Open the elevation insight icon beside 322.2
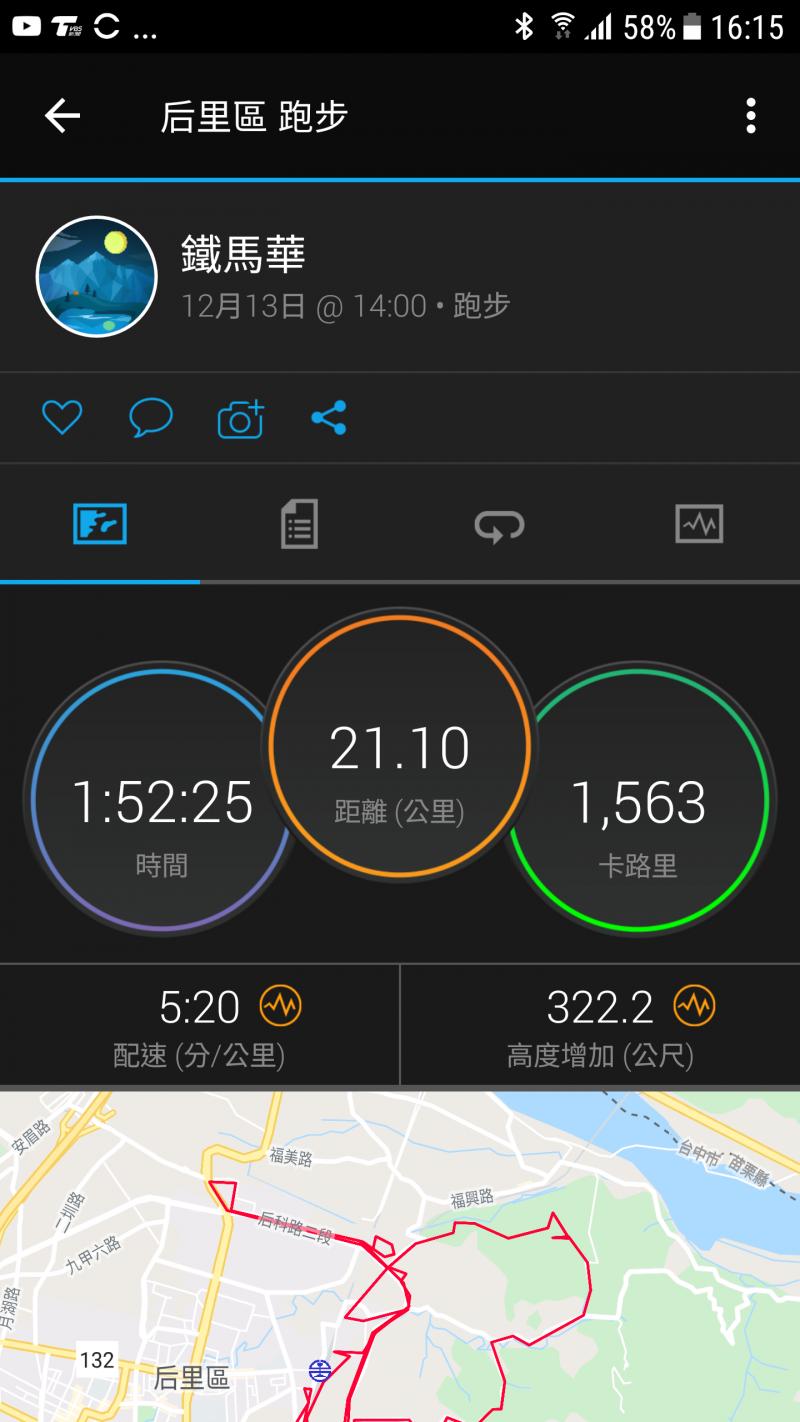800x1422 pixels. tap(694, 1007)
